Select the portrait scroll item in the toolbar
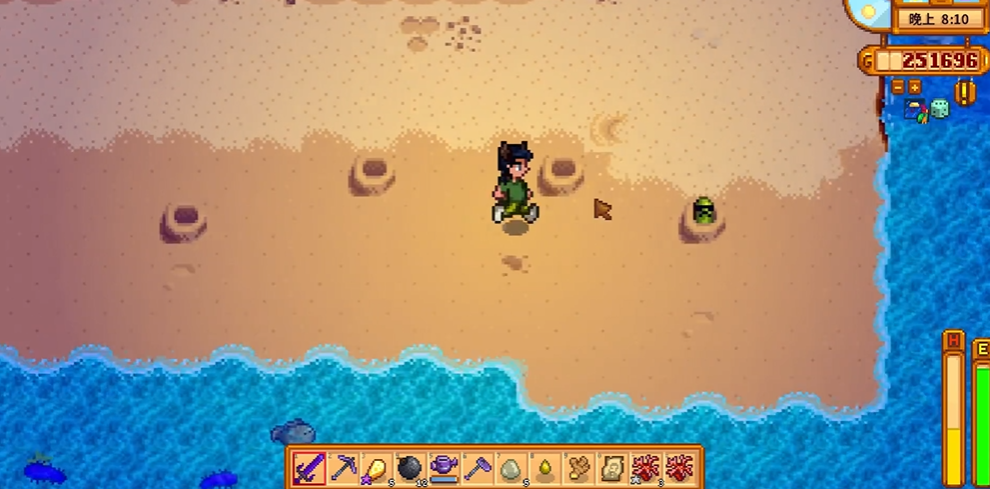 coord(612,467)
